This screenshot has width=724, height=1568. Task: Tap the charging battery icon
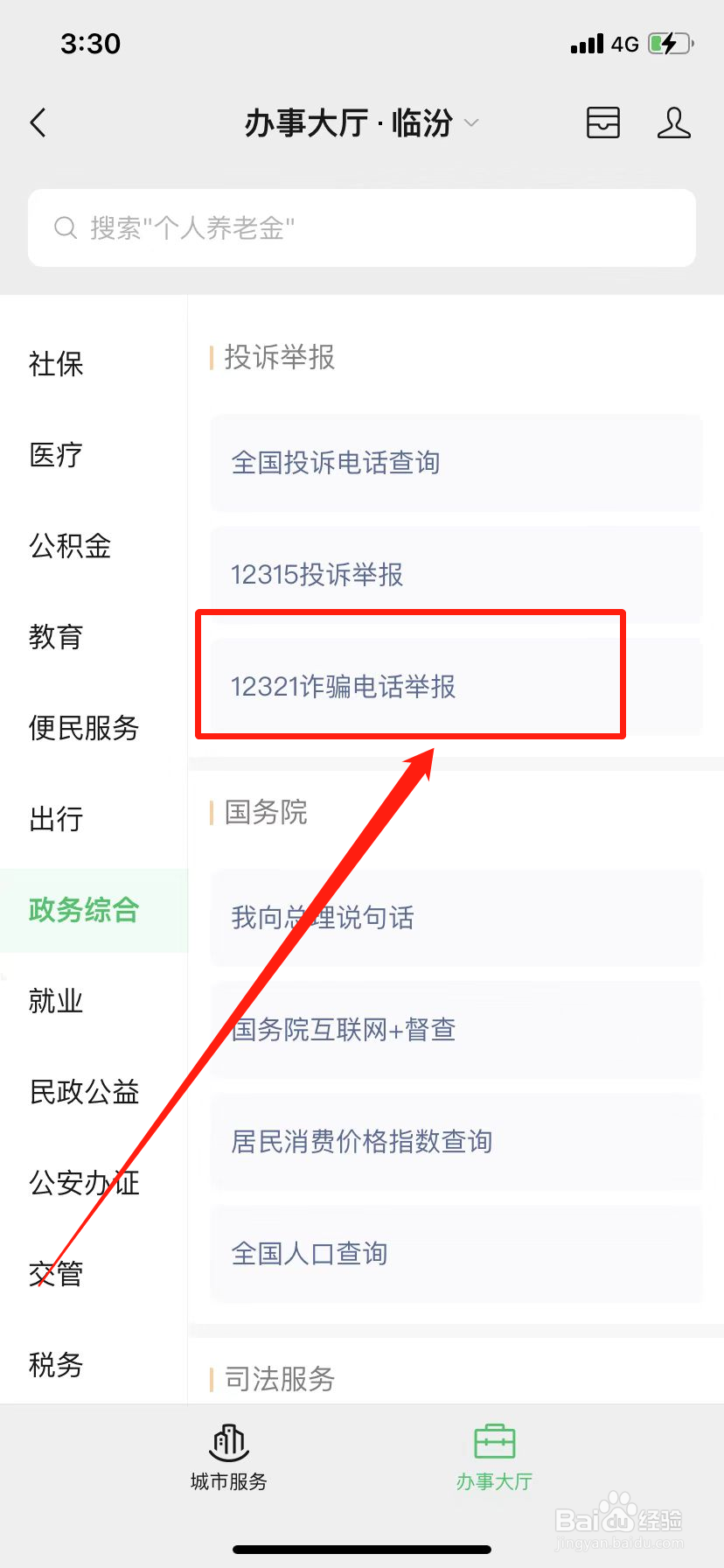click(670, 42)
